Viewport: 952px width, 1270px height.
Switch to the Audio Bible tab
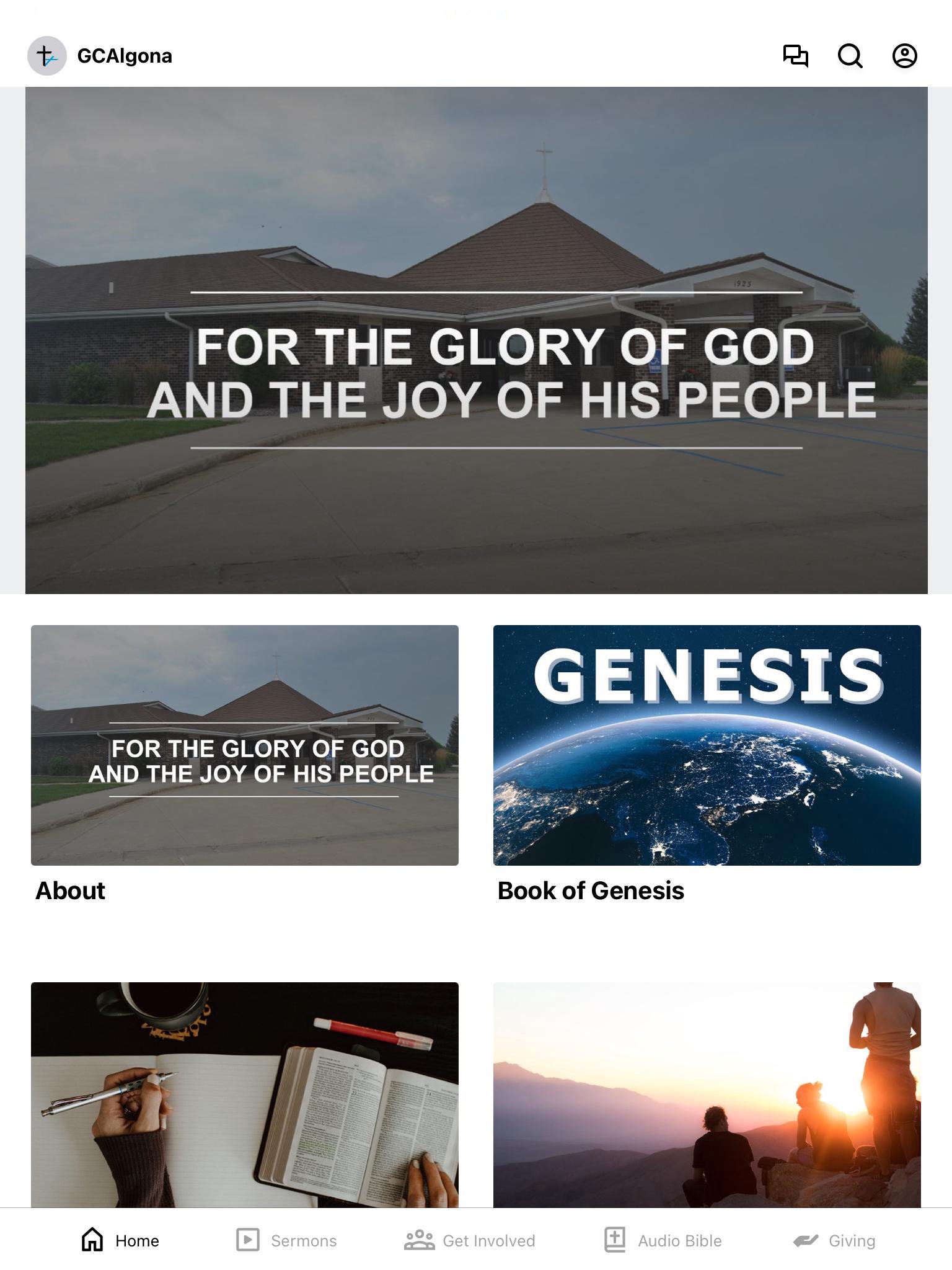[663, 1240]
